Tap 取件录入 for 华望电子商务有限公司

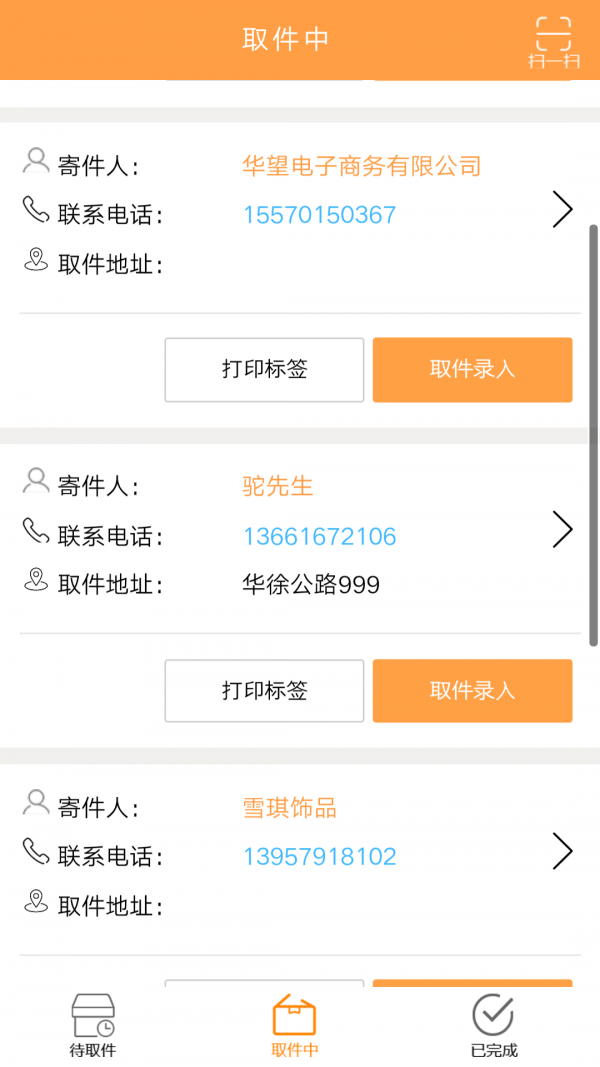(x=472, y=370)
